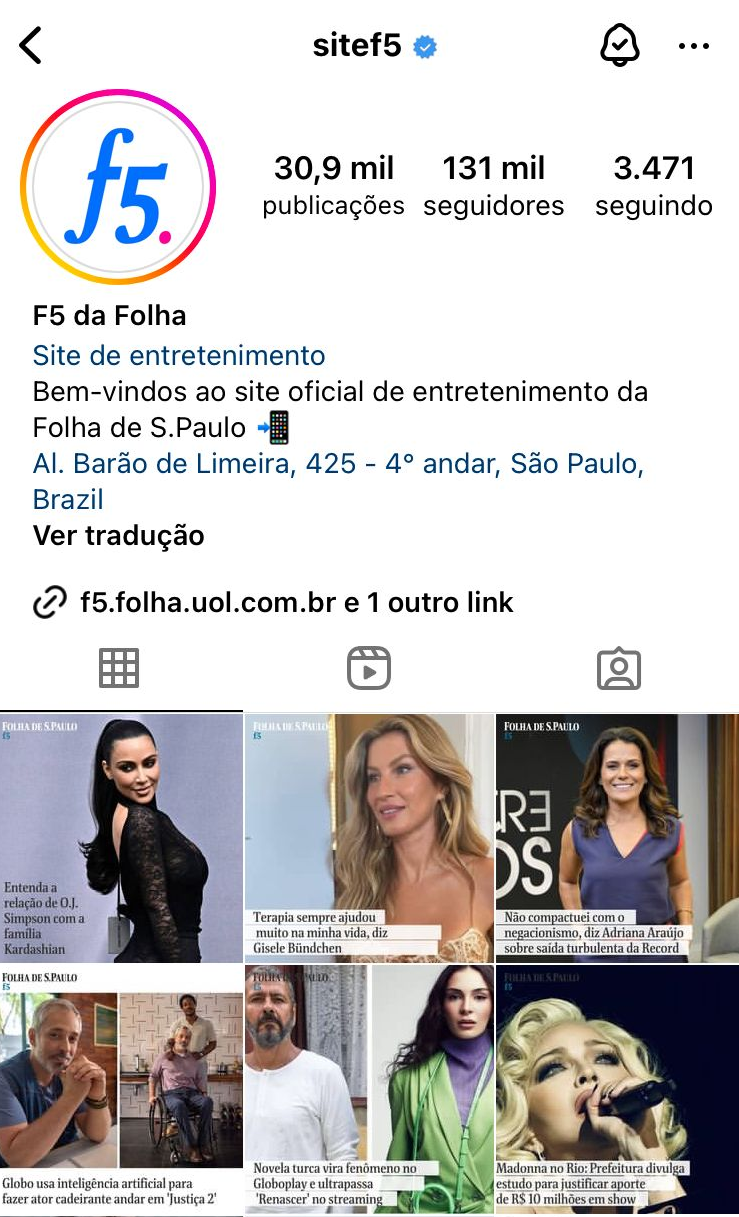The width and height of the screenshot is (739, 1217).
Task: Open the 3.471 seguindo list
Action: (x=654, y=185)
